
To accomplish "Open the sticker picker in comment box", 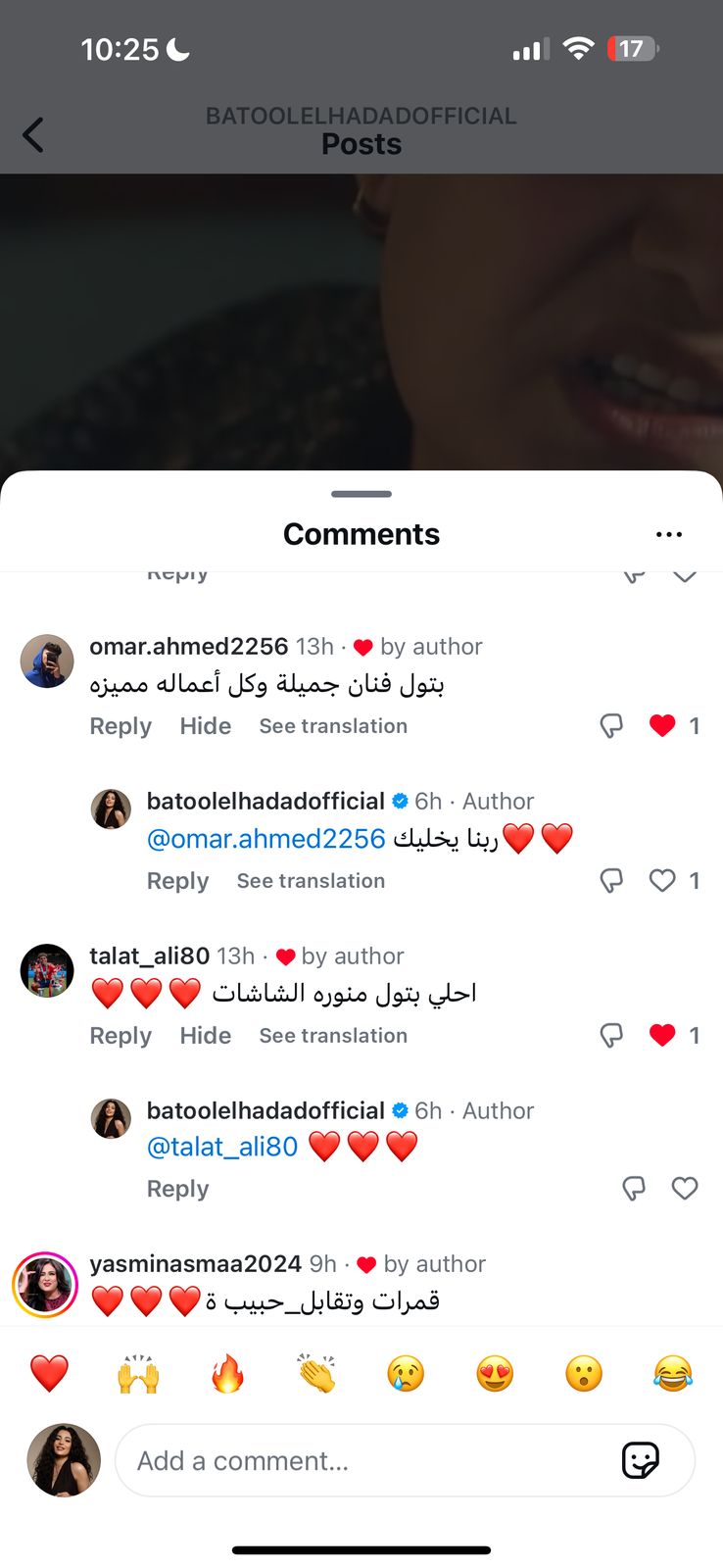I will [641, 1460].
